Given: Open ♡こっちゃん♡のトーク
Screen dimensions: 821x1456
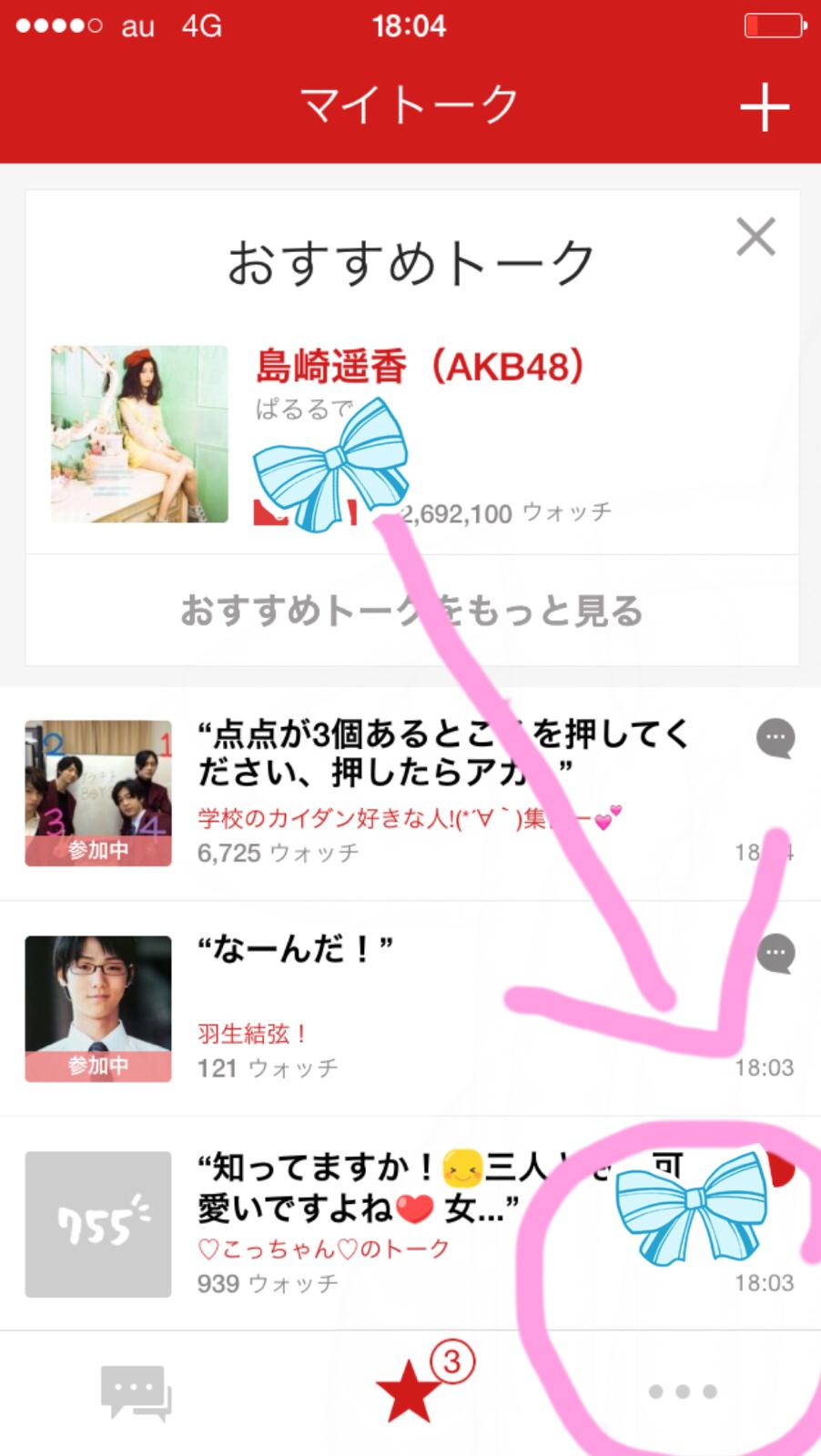Looking at the screenshot, I should pos(364,1223).
